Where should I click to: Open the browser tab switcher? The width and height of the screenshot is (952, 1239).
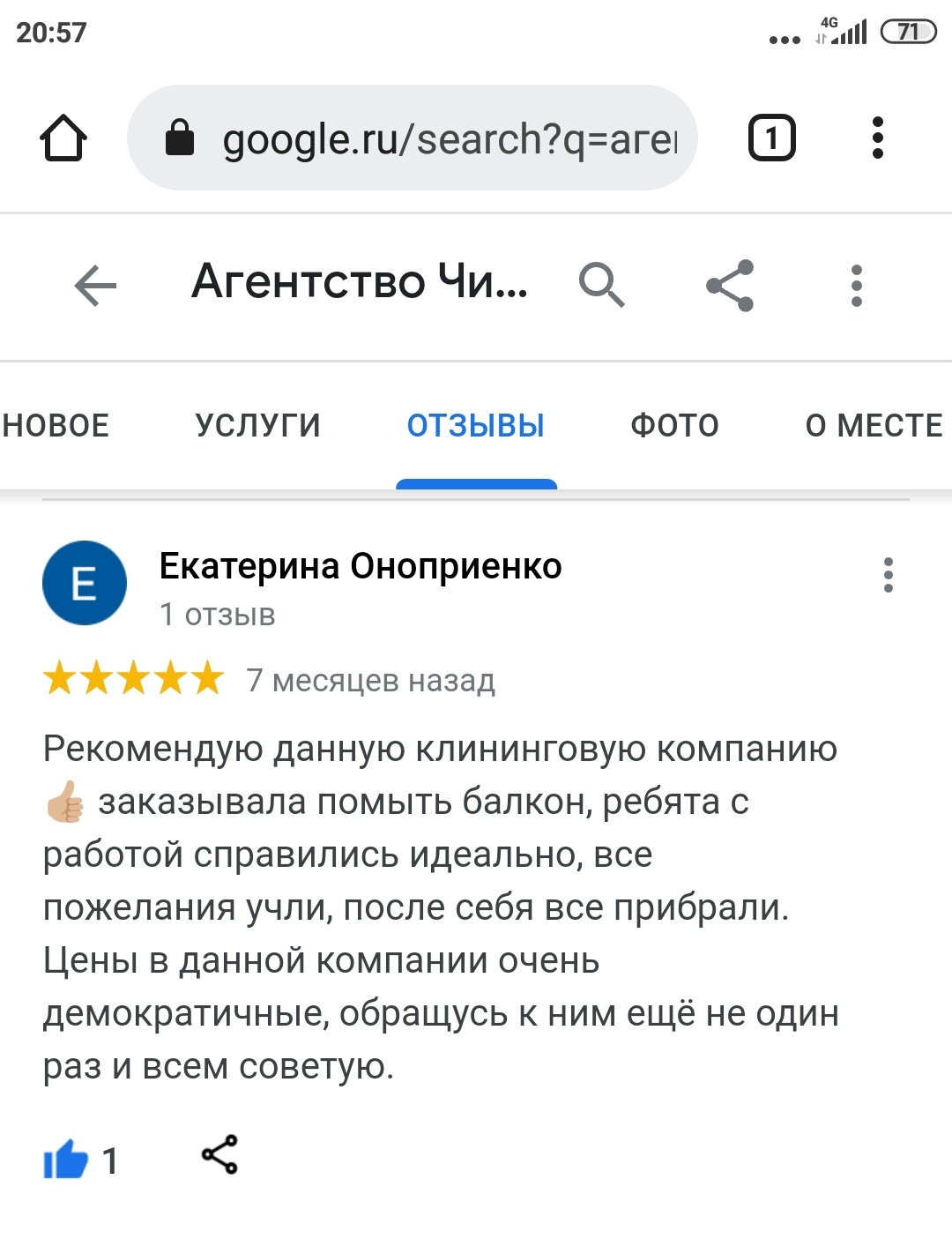point(771,138)
